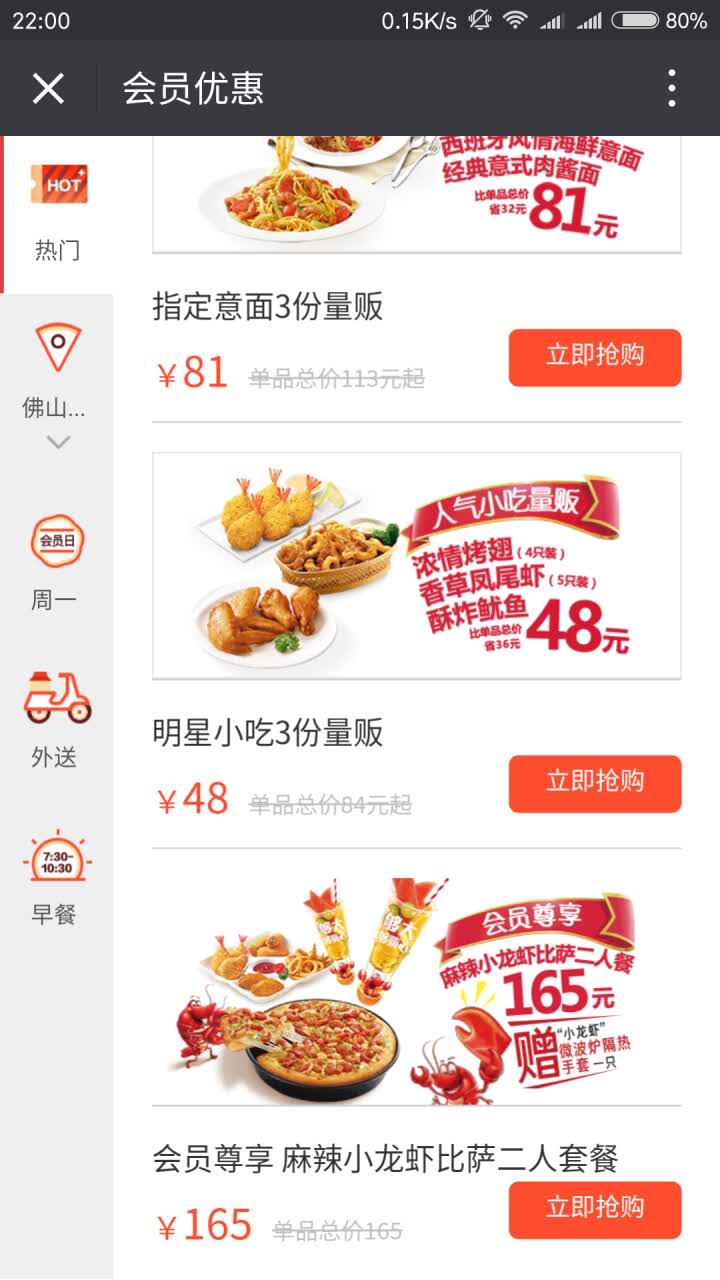Switch to the 外送 category

click(x=56, y=718)
